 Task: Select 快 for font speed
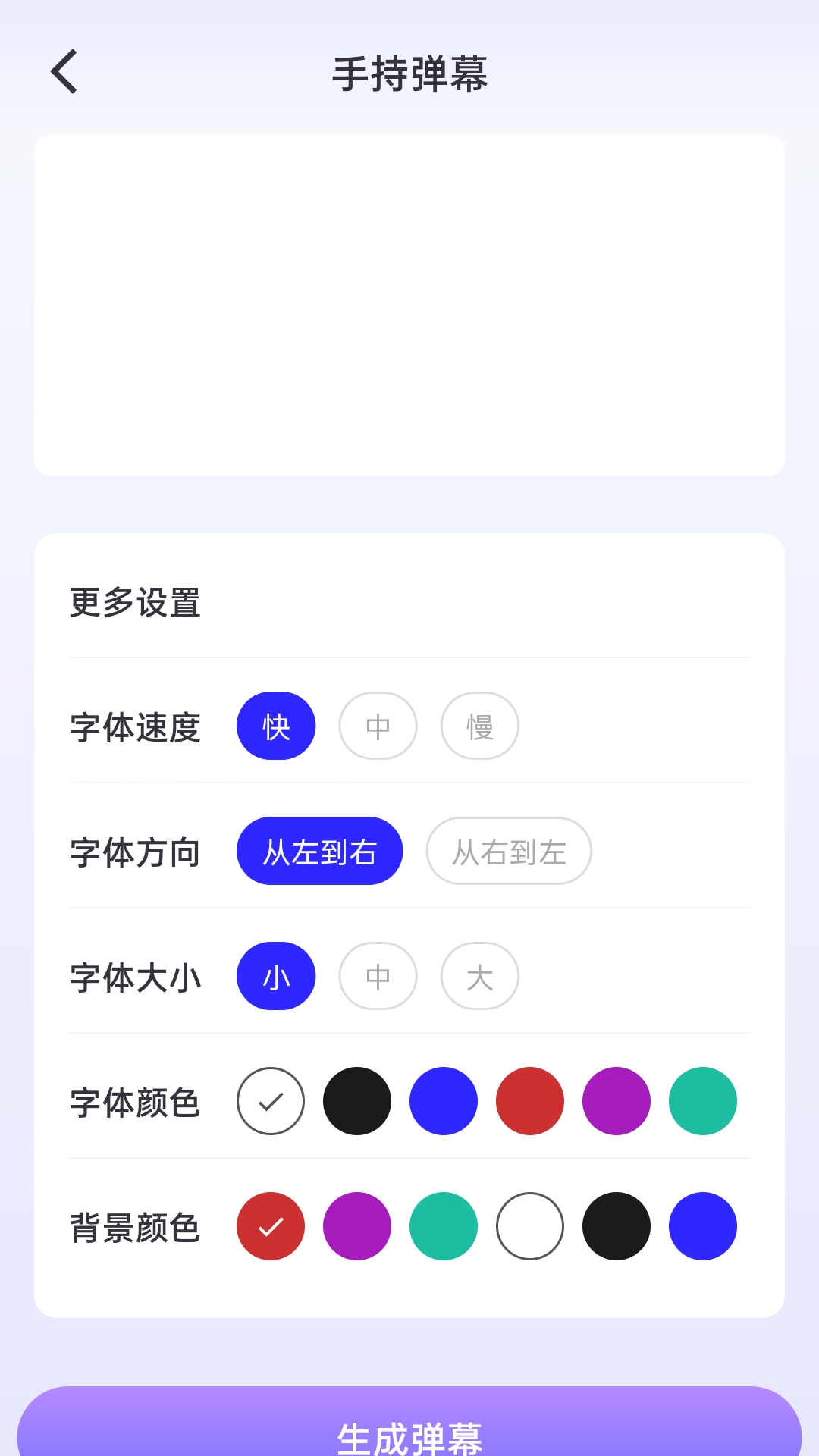[276, 726]
